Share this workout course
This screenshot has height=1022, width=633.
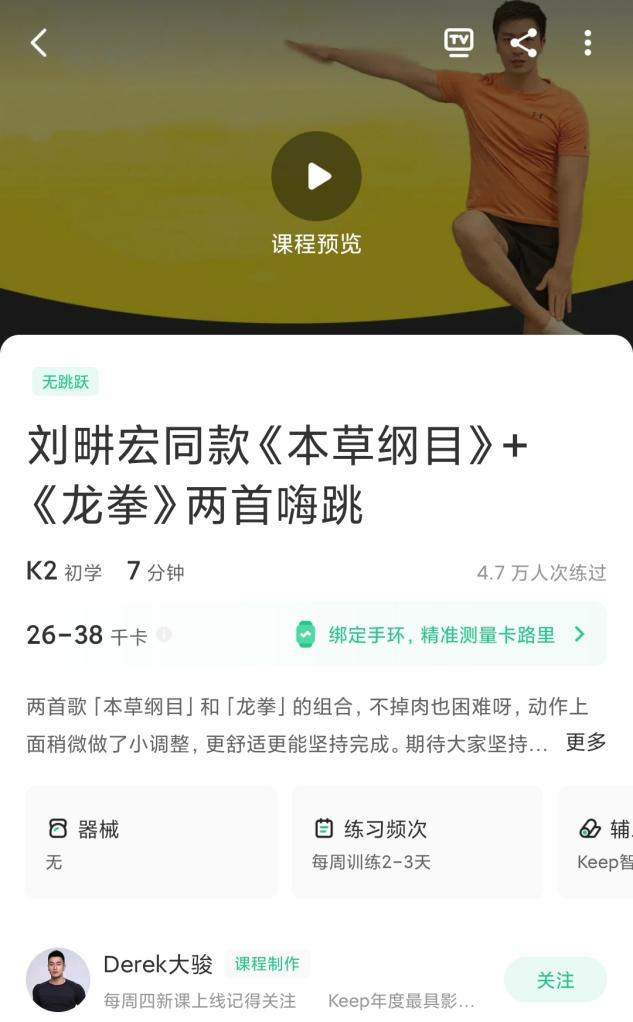pyautogui.click(x=523, y=42)
